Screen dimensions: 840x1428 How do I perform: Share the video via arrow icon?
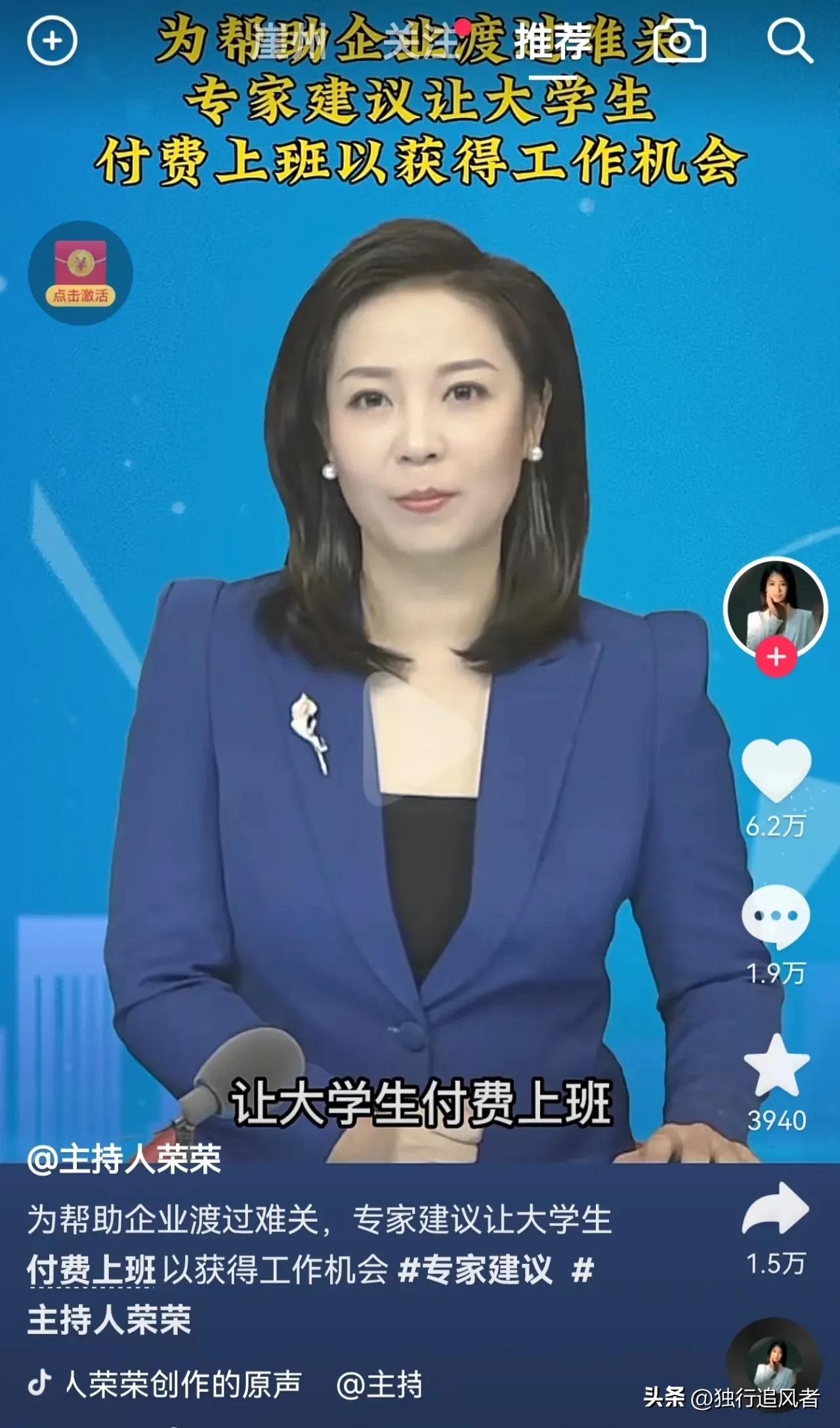point(776,1209)
